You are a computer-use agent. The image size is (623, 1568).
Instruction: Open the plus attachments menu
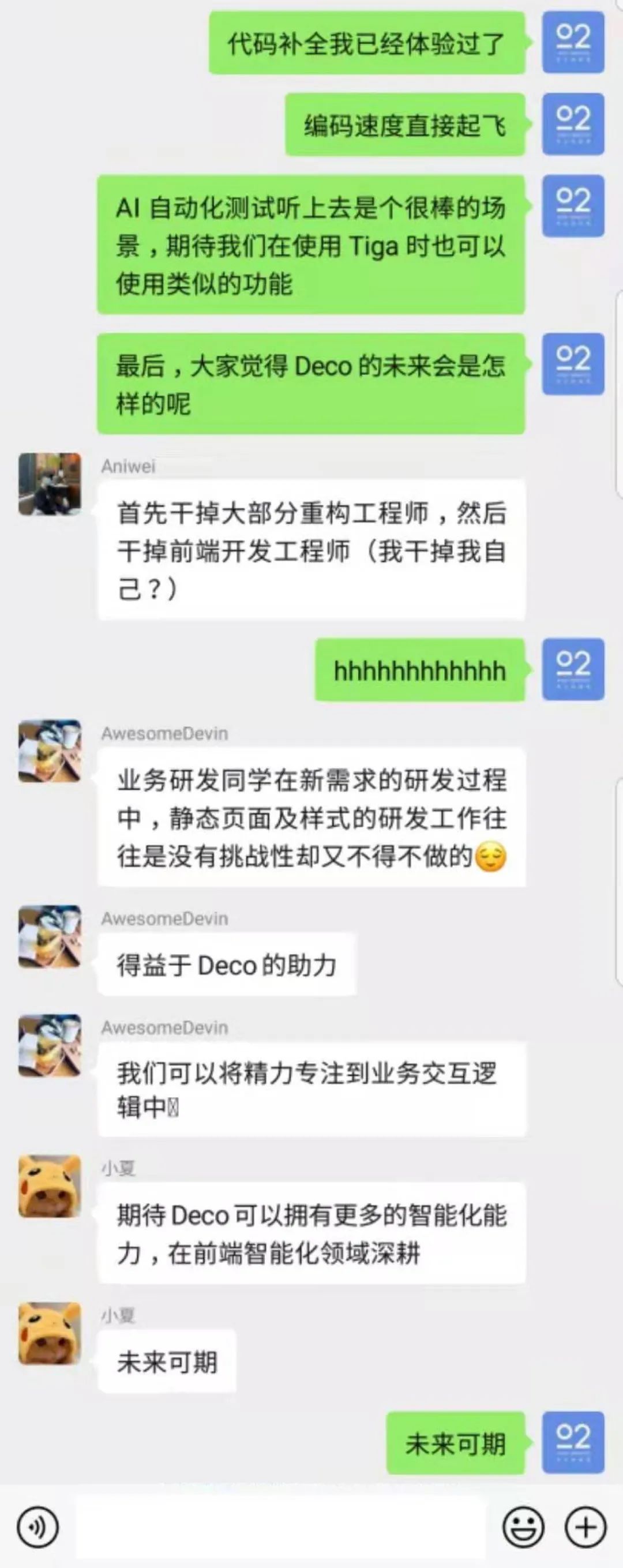(586, 1526)
